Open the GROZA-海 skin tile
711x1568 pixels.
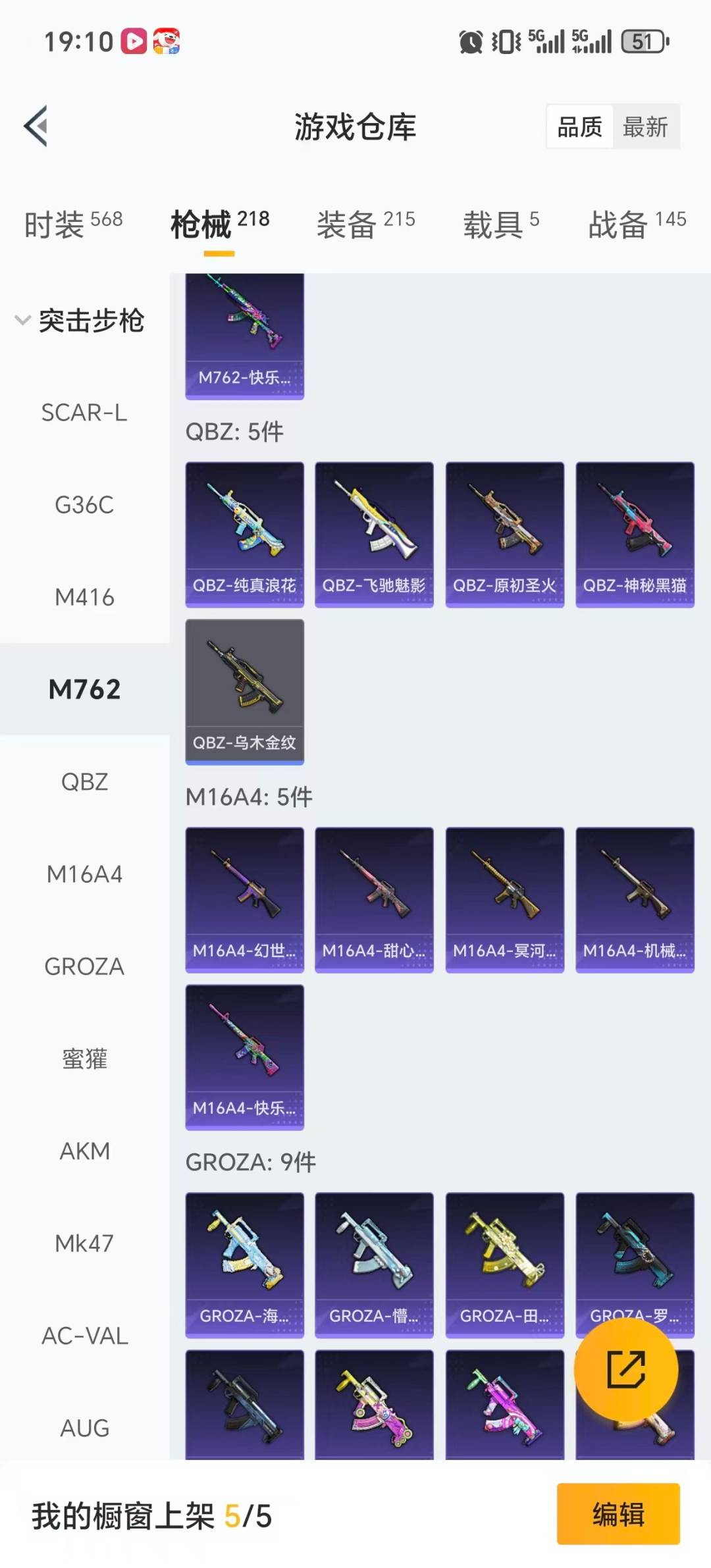pyautogui.click(x=244, y=1265)
